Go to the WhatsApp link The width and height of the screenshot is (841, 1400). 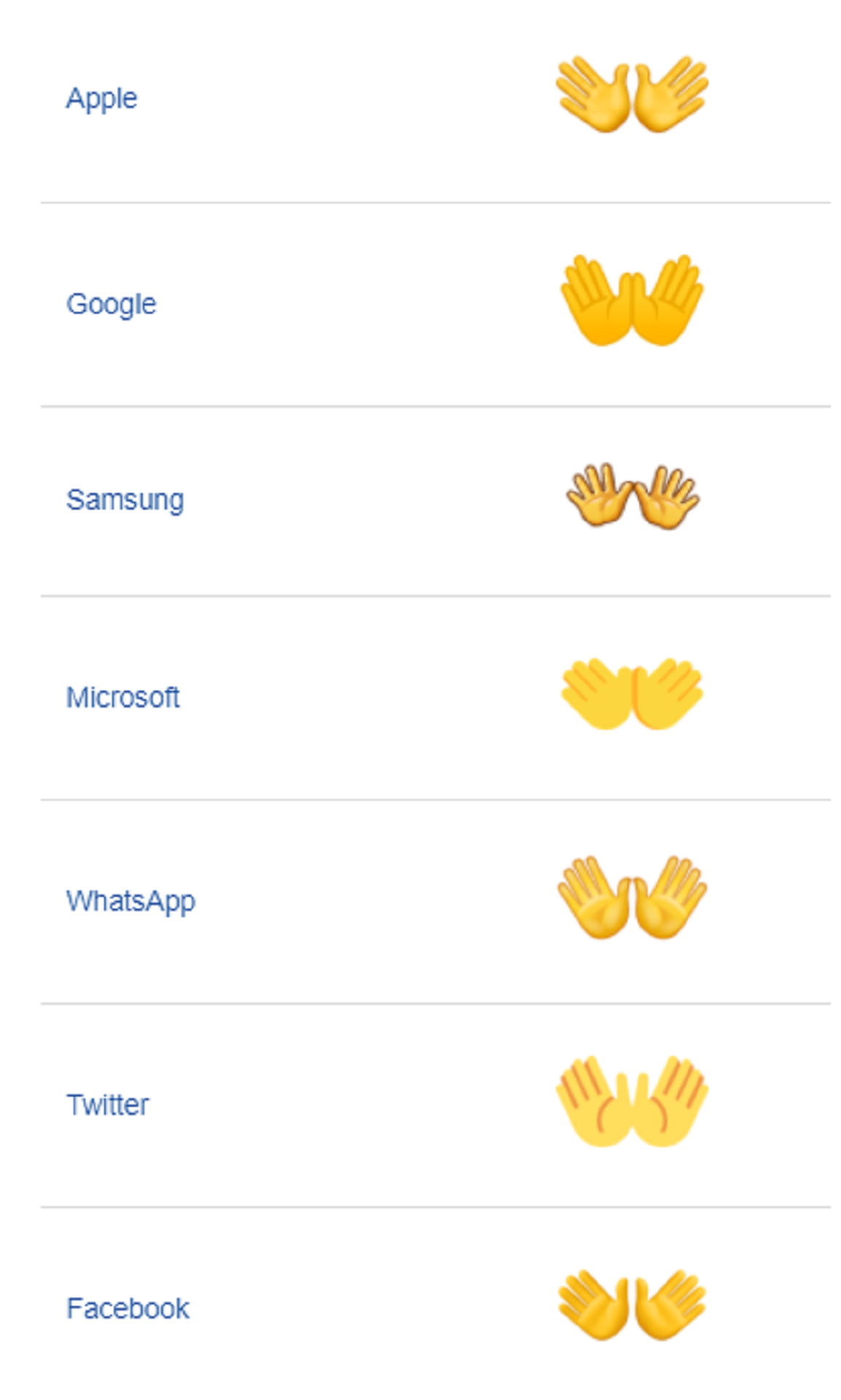[130, 902]
